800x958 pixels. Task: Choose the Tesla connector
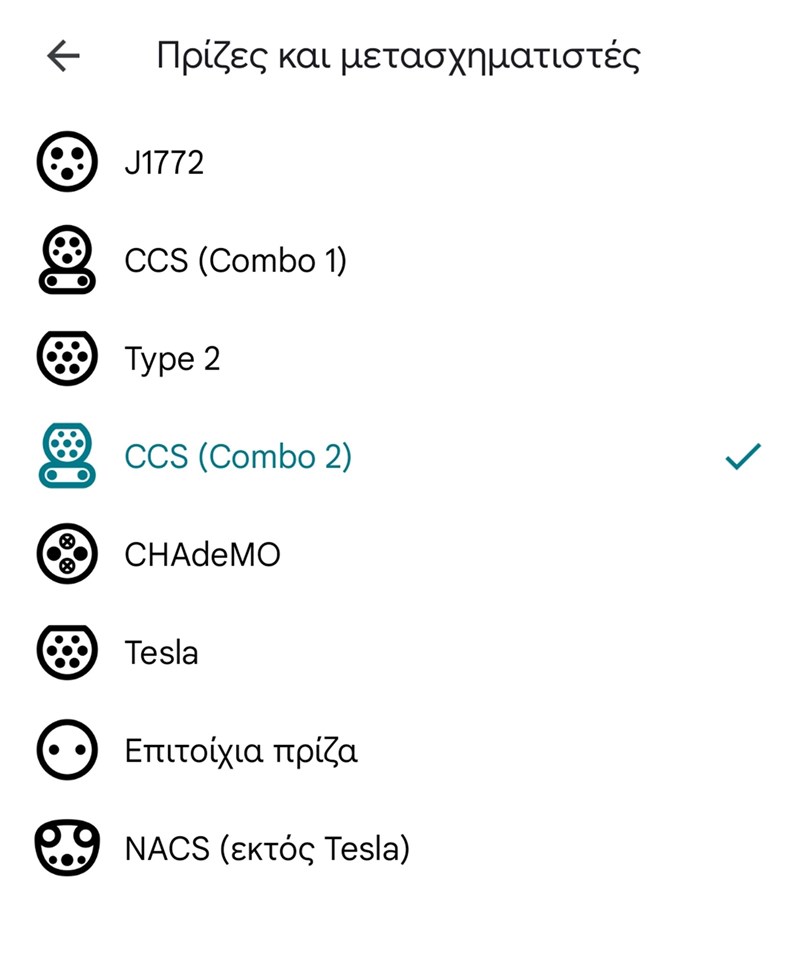pyautogui.click(x=161, y=652)
